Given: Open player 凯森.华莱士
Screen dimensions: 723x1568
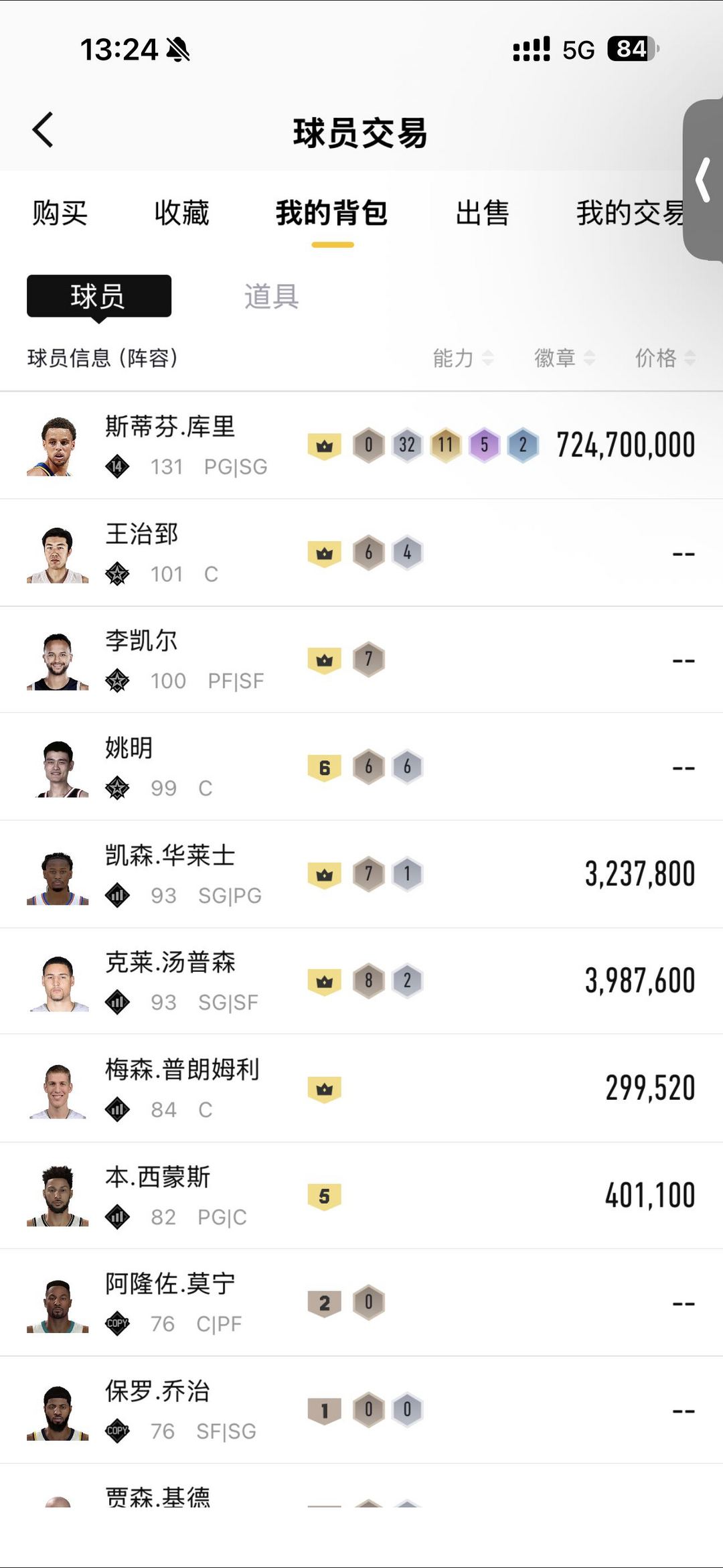Looking at the screenshot, I should [x=170, y=856].
